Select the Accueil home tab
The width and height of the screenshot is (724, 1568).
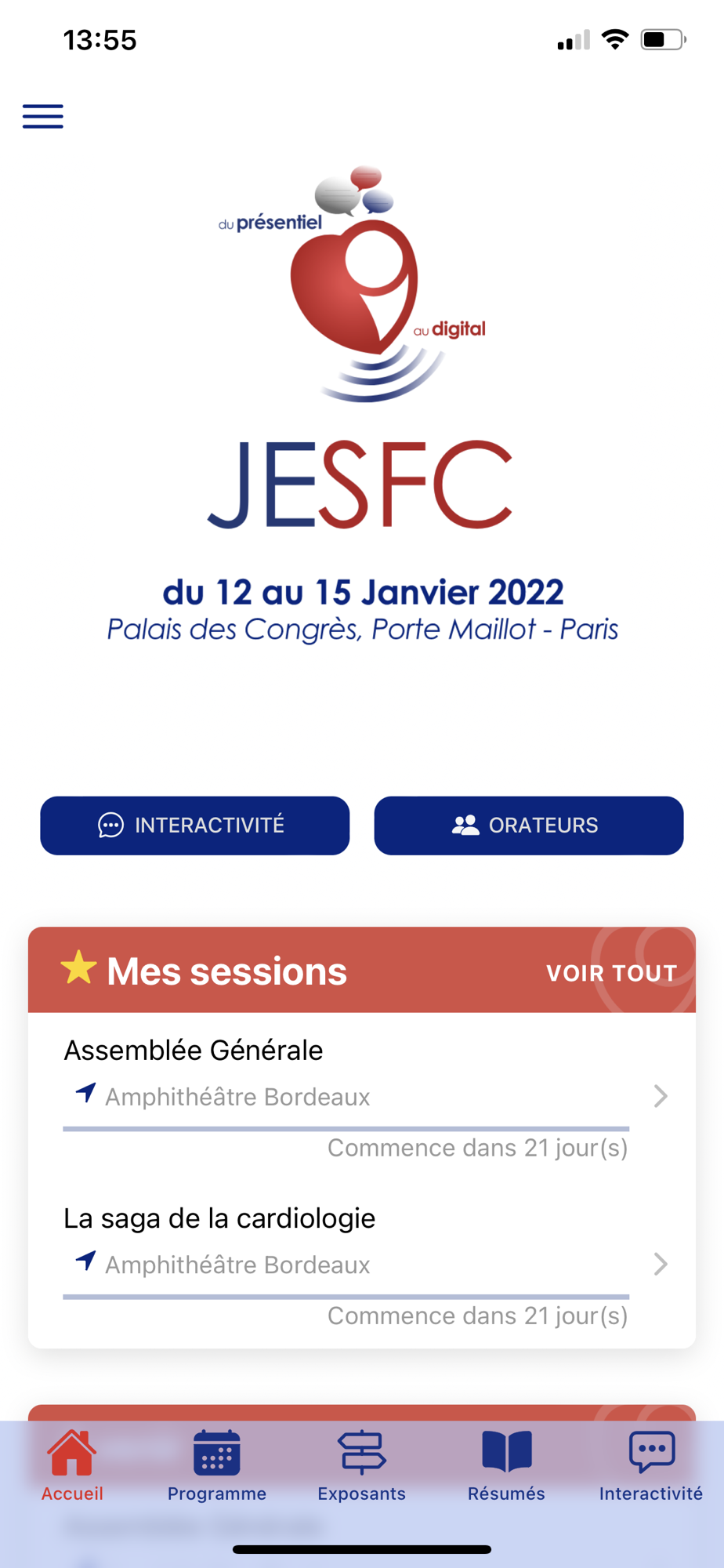pos(72,1465)
